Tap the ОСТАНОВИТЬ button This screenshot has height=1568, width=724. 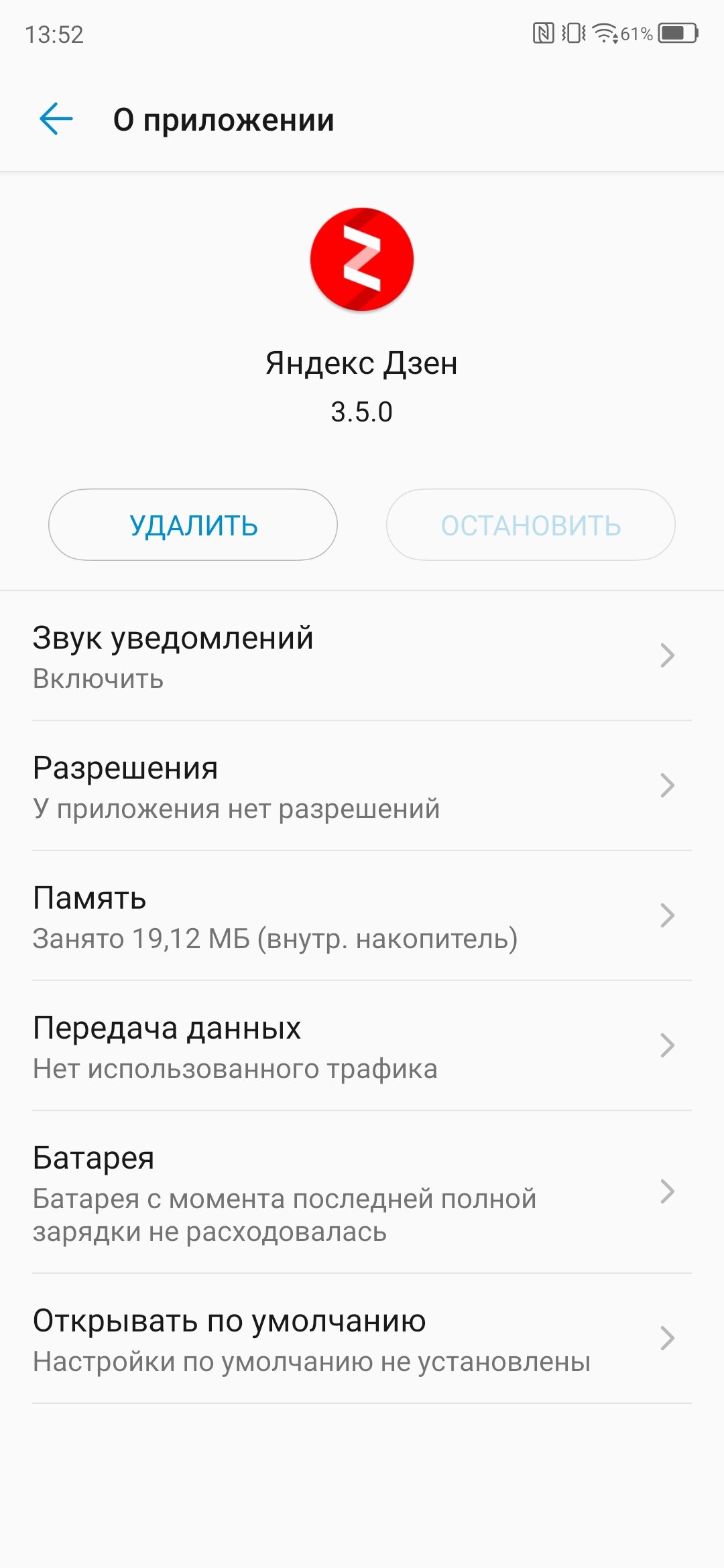(531, 525)
